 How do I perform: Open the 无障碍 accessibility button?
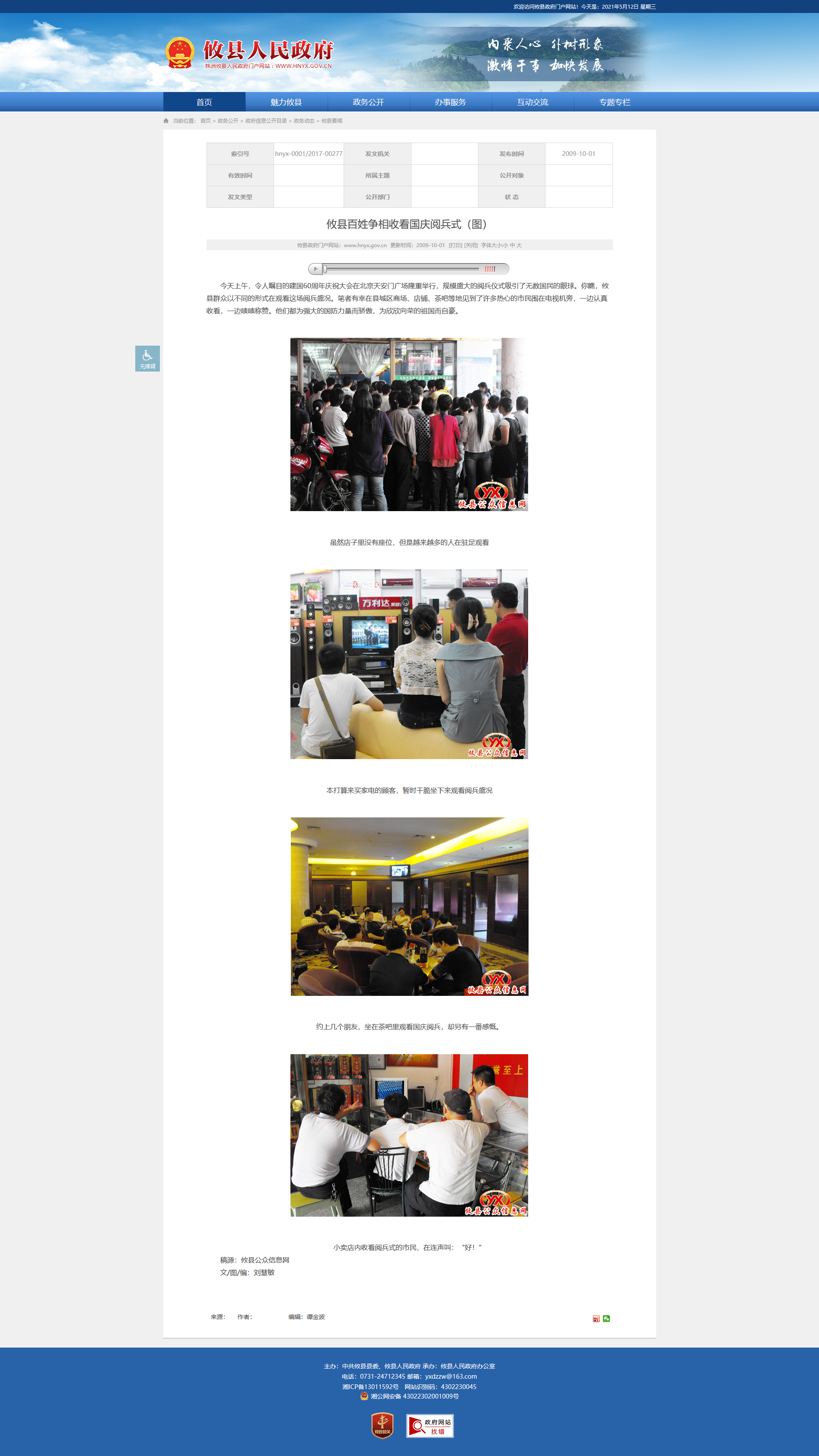pos(147,358)
